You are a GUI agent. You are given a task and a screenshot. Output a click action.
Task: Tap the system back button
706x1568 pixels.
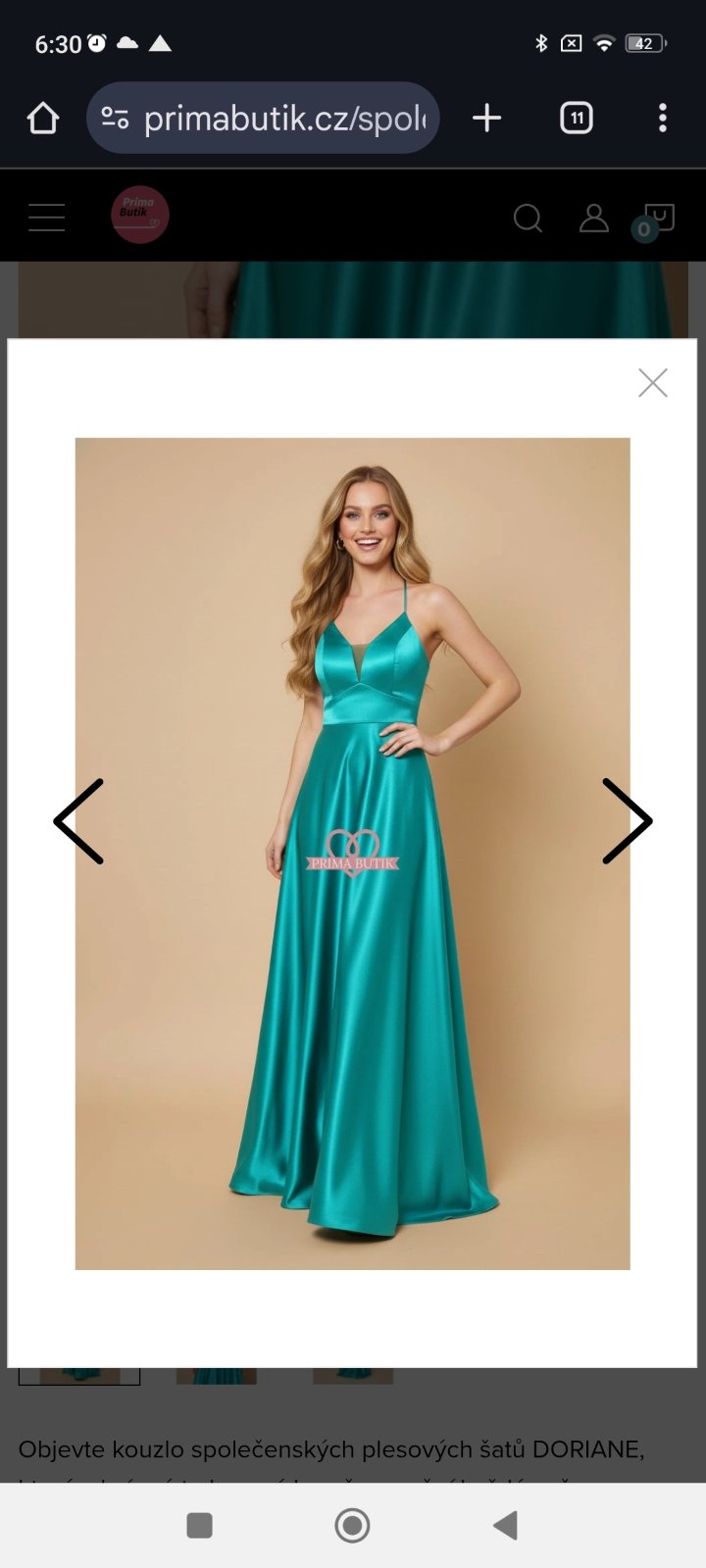505,1525
